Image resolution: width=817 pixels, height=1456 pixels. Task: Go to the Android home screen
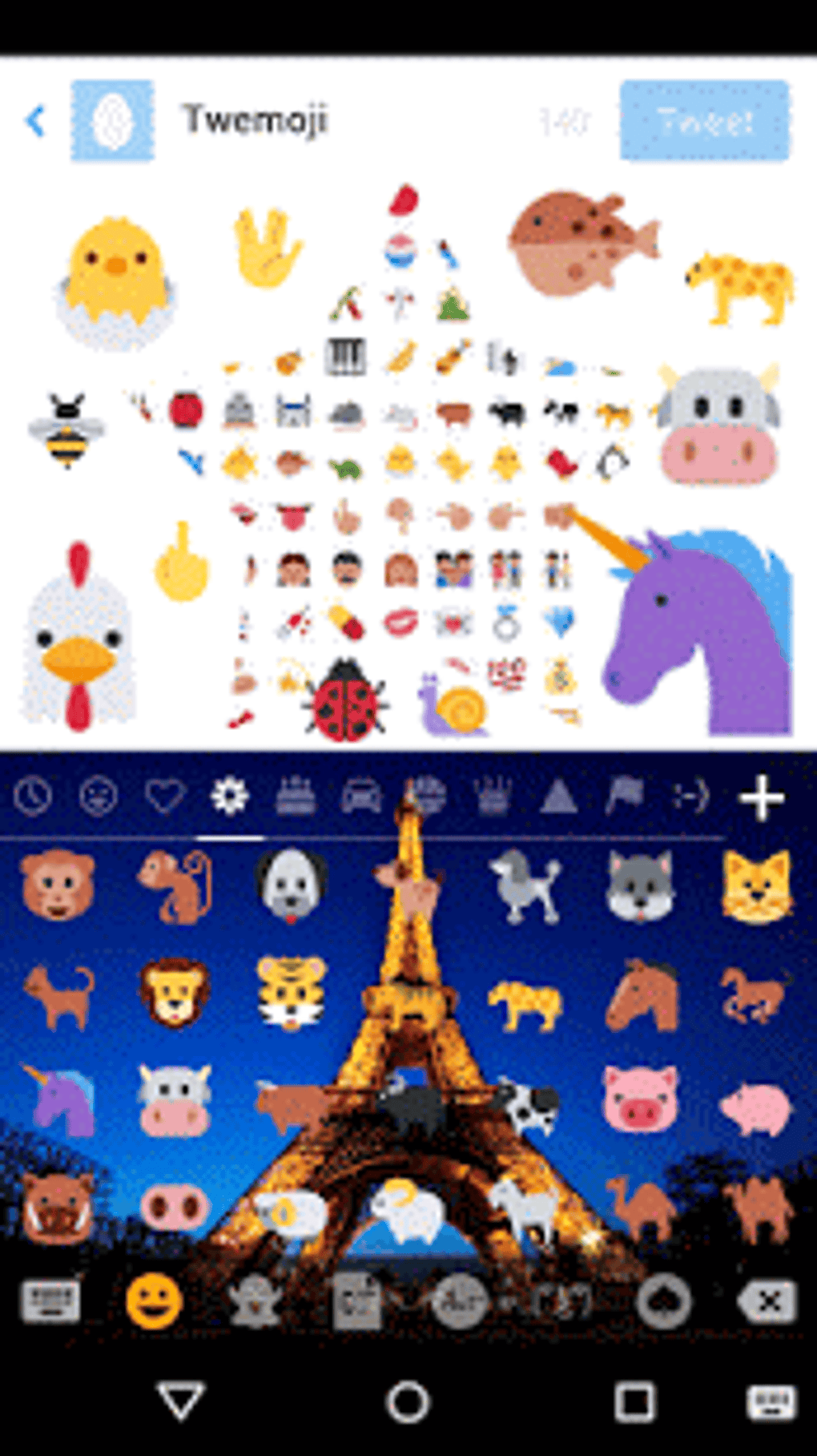(408, 1402)
